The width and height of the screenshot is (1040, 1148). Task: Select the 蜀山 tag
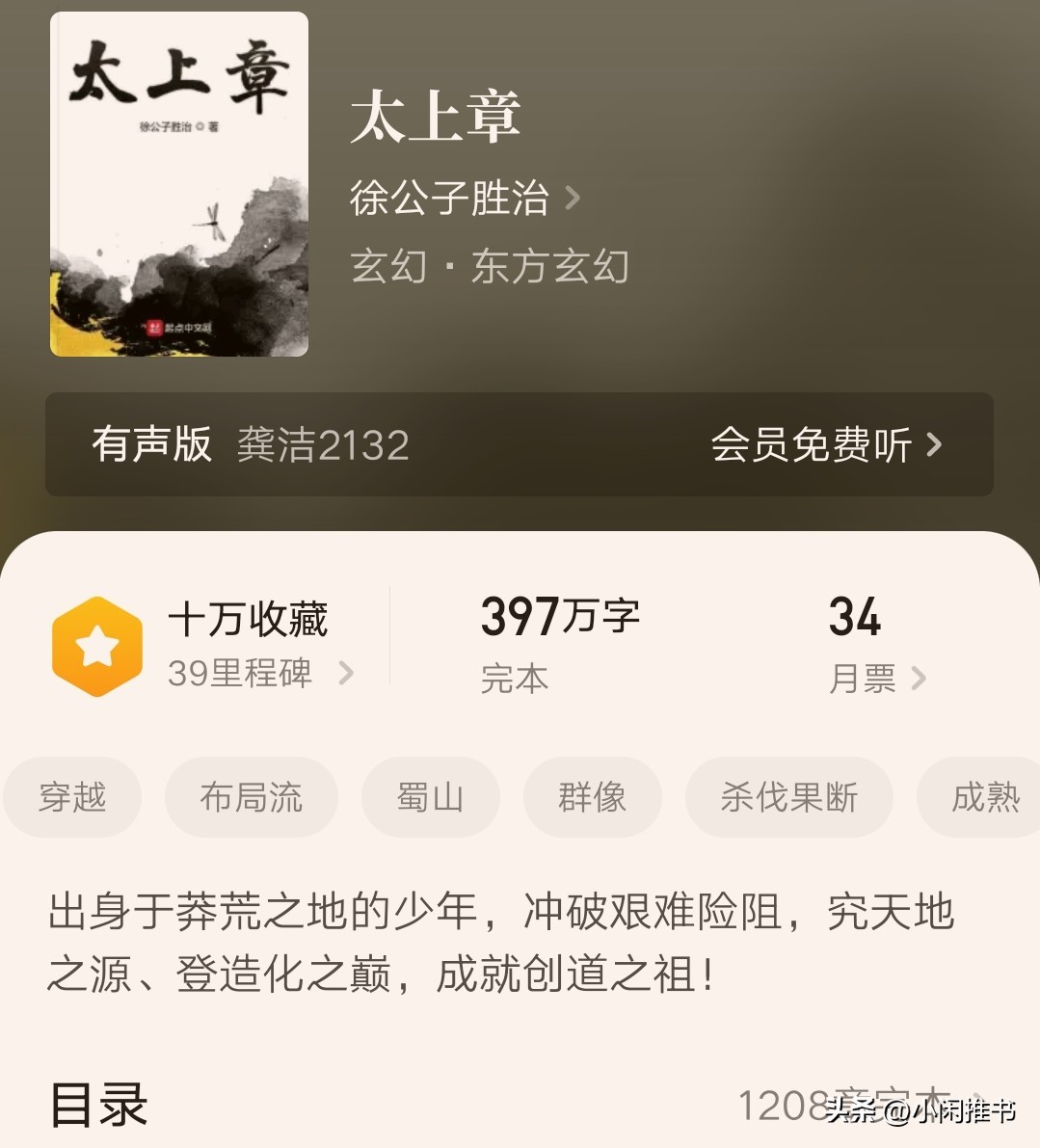coord(430,797)
